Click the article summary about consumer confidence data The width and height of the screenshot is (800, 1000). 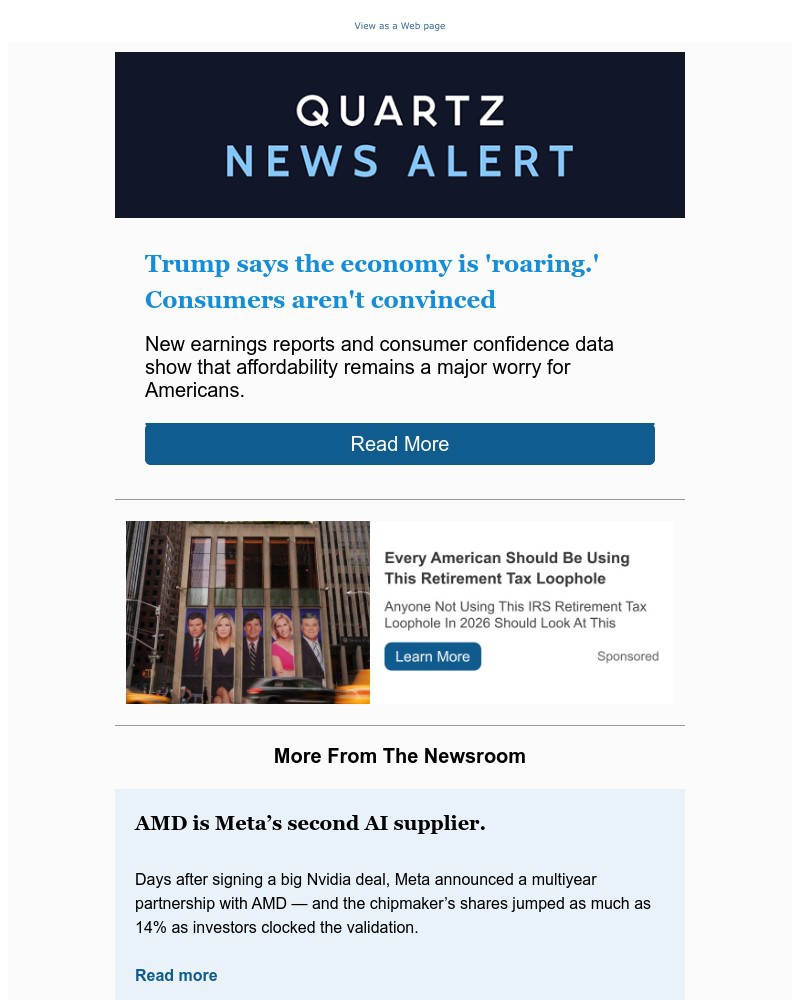379,367
